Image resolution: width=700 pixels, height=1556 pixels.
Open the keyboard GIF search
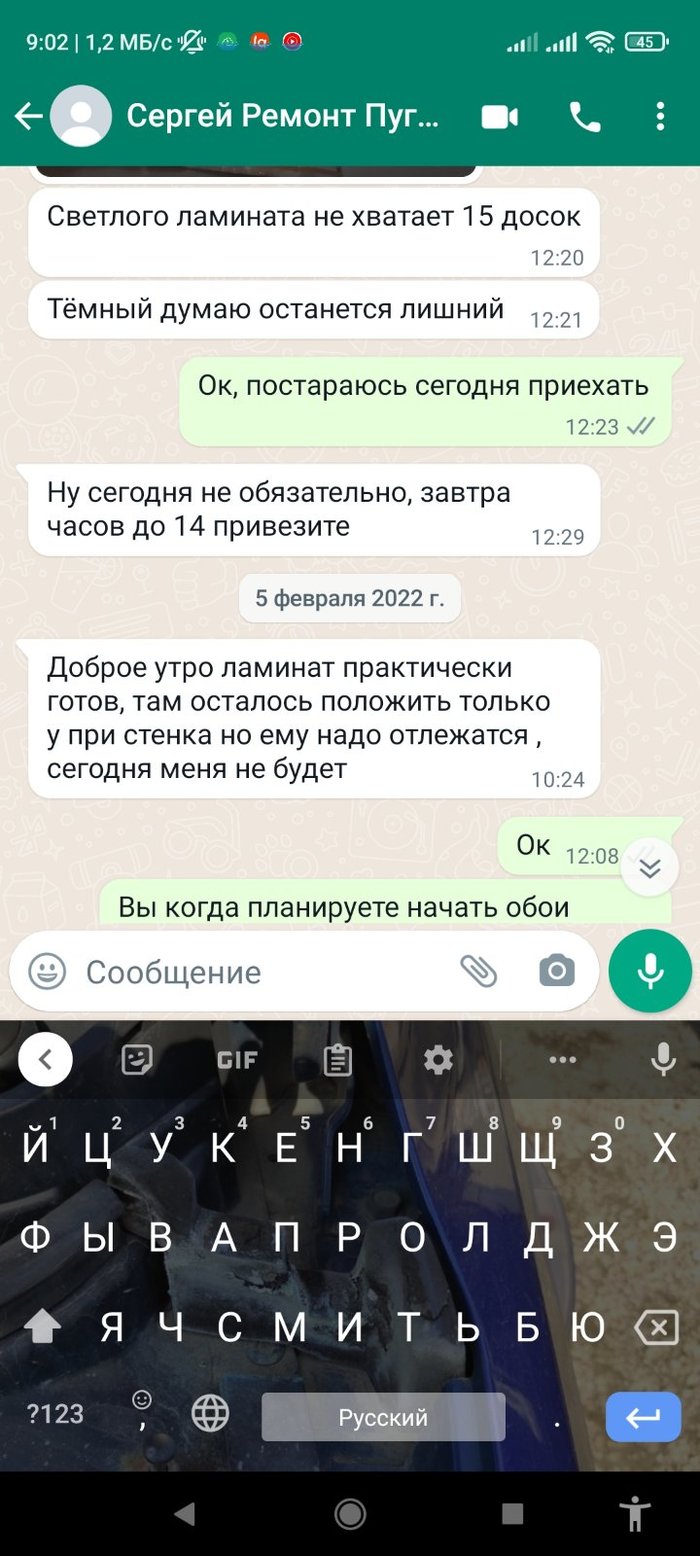click(238, 1060)
